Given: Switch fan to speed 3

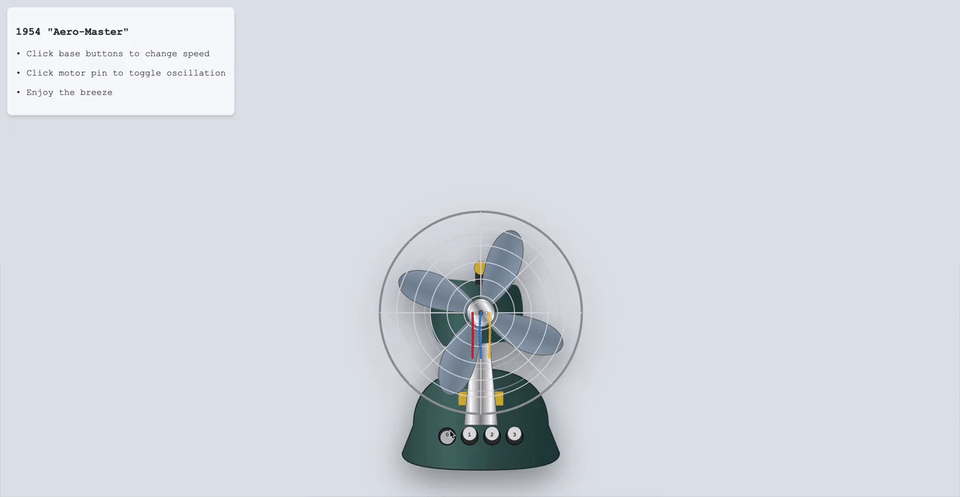Looking at the screenshot, I should click(514, 434).
